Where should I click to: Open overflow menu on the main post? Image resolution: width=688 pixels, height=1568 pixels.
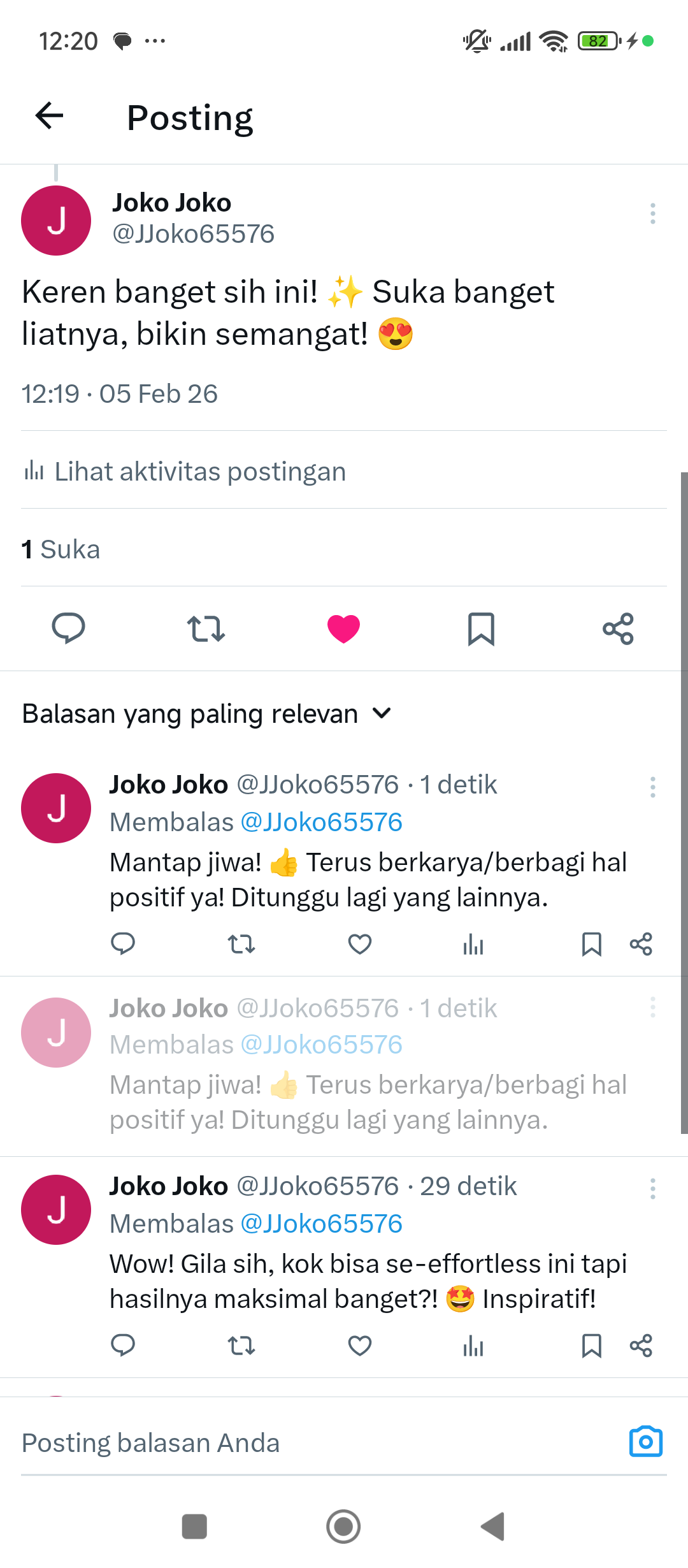(x=652, y=214)
